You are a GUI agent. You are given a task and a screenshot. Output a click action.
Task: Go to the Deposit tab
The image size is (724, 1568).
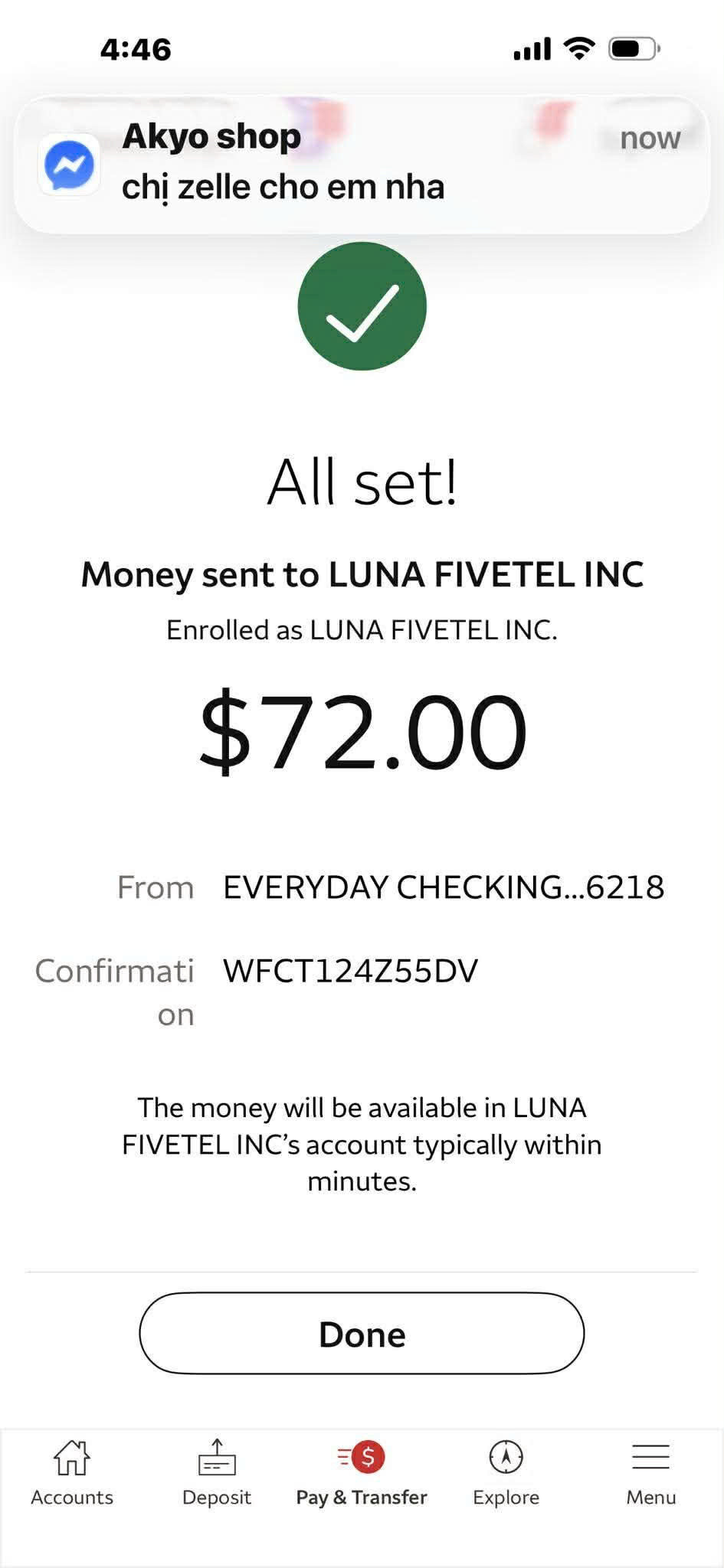tap(217, 1473)
